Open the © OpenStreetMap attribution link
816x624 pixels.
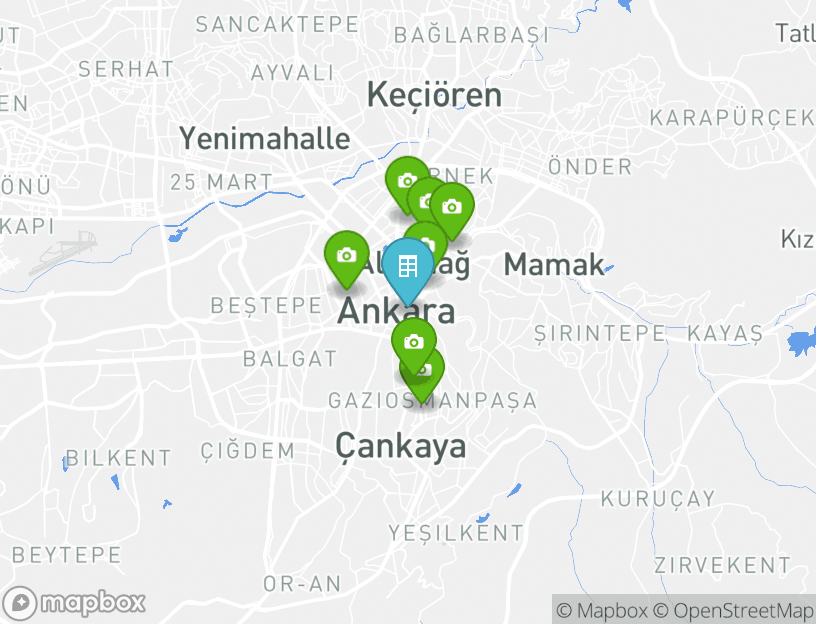733,610
